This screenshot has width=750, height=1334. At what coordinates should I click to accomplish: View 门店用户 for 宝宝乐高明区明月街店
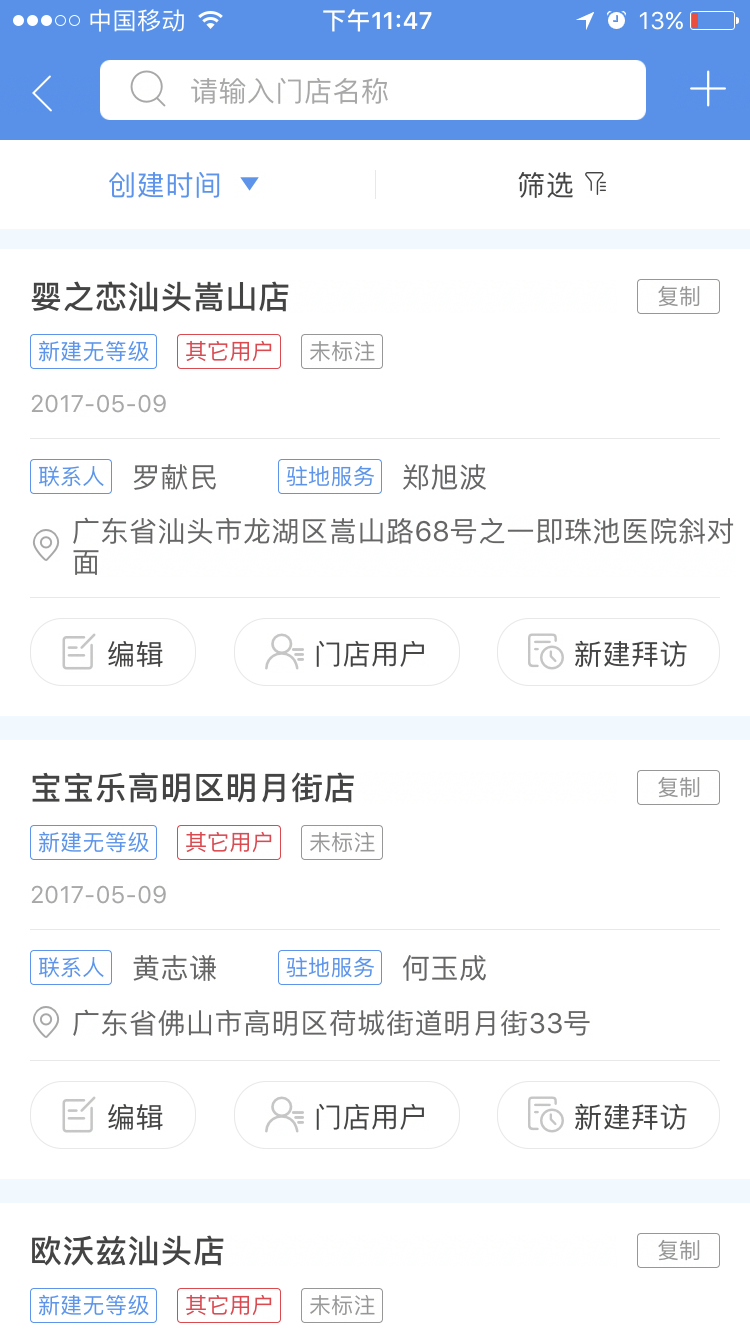click(346, 1116)
